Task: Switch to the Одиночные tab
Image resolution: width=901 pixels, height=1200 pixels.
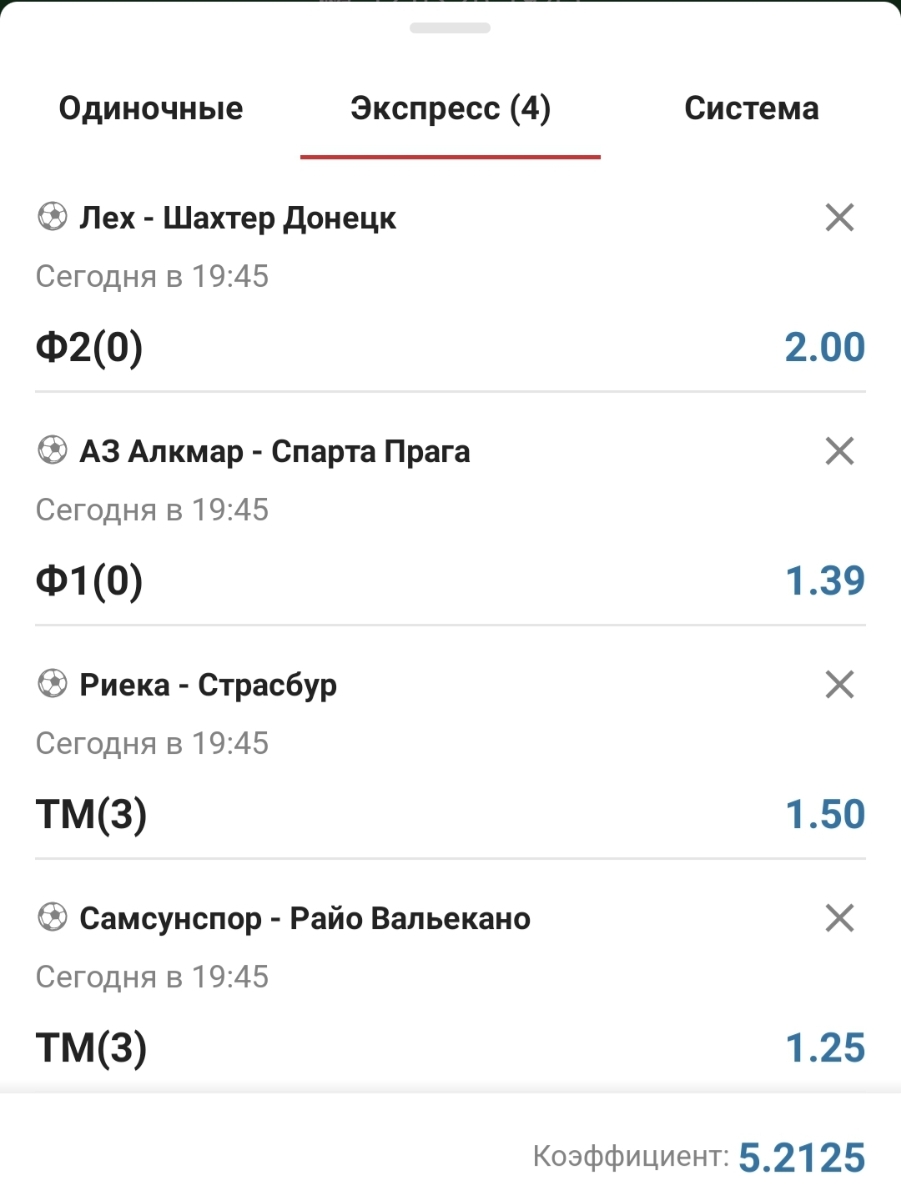Action: point(151,108)
